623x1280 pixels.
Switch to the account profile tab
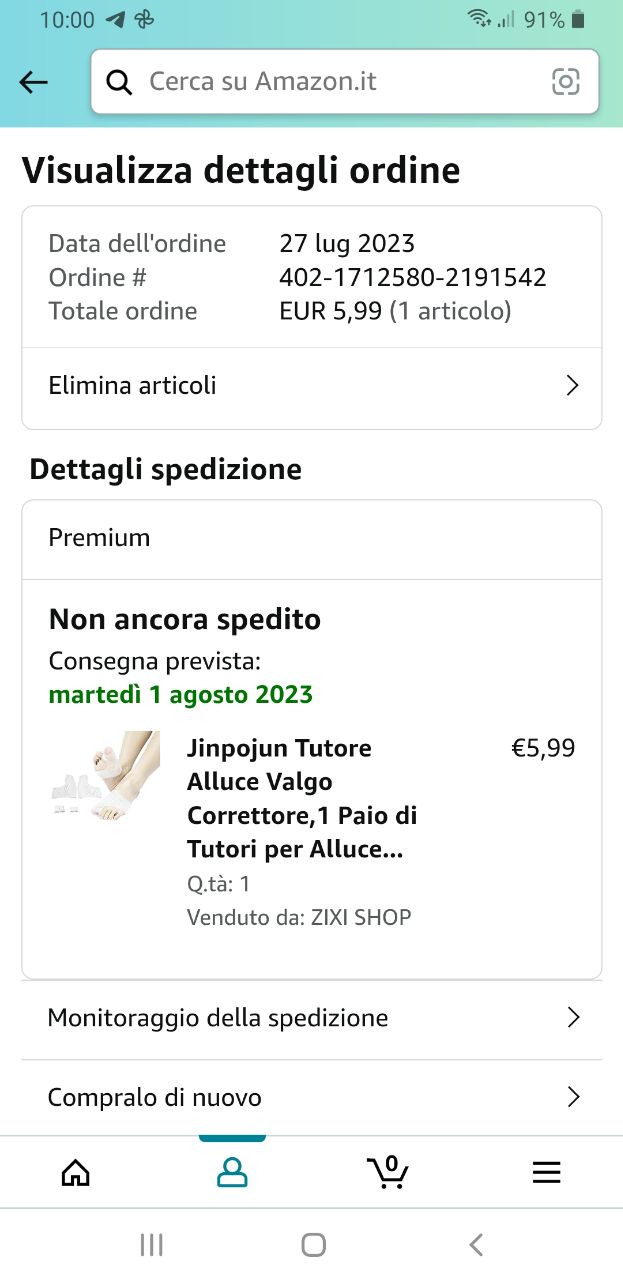pos(232,1172)
